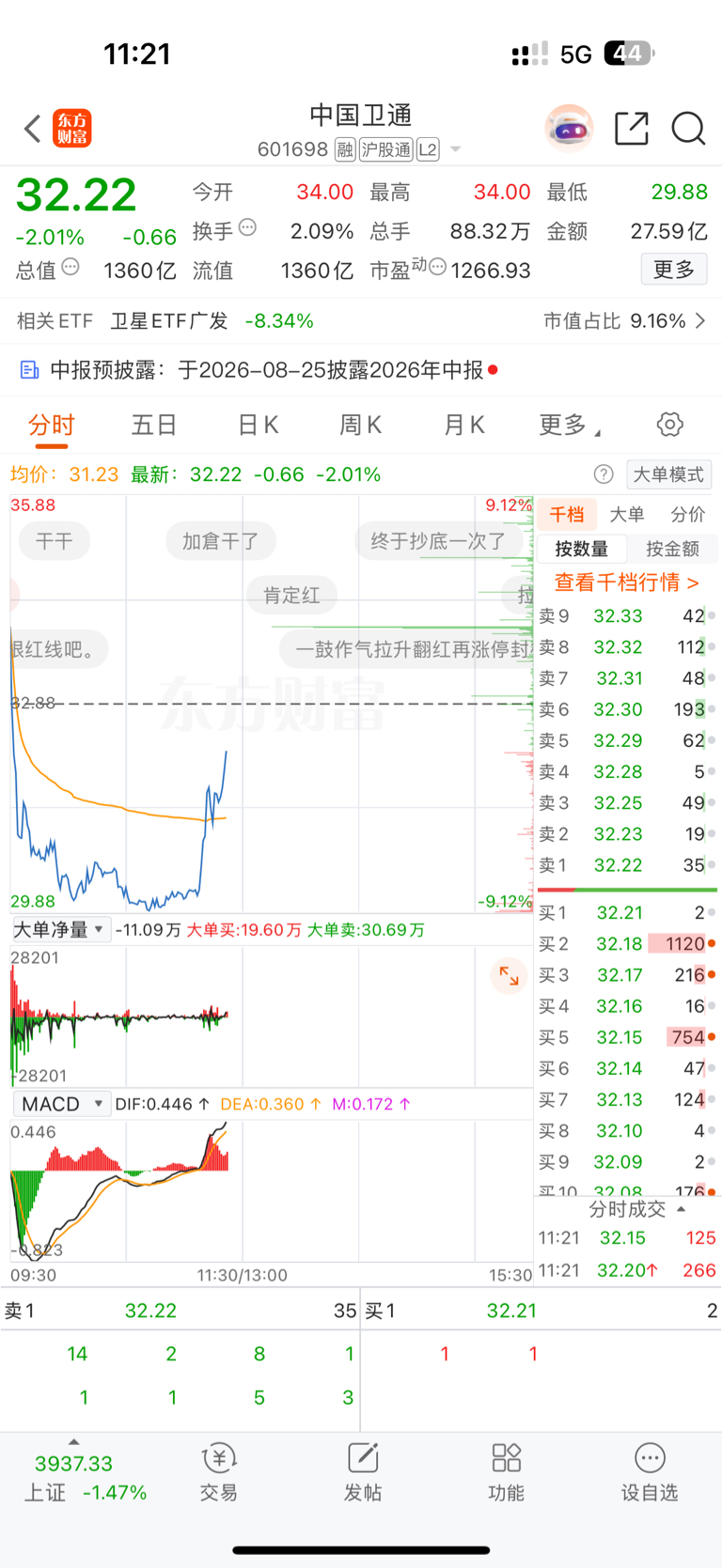Add stock via 设自选
The height and width of the screenshot is (1568, 722).
pyautogui.click(x=650, y=1472)
